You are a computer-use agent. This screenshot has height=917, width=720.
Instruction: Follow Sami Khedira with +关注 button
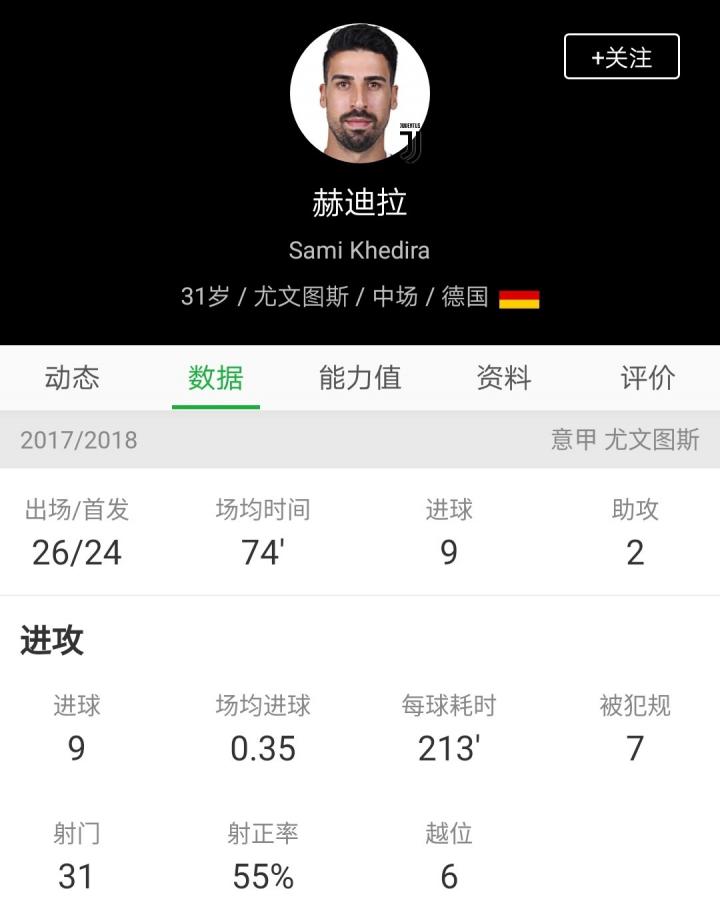[621, 57]
